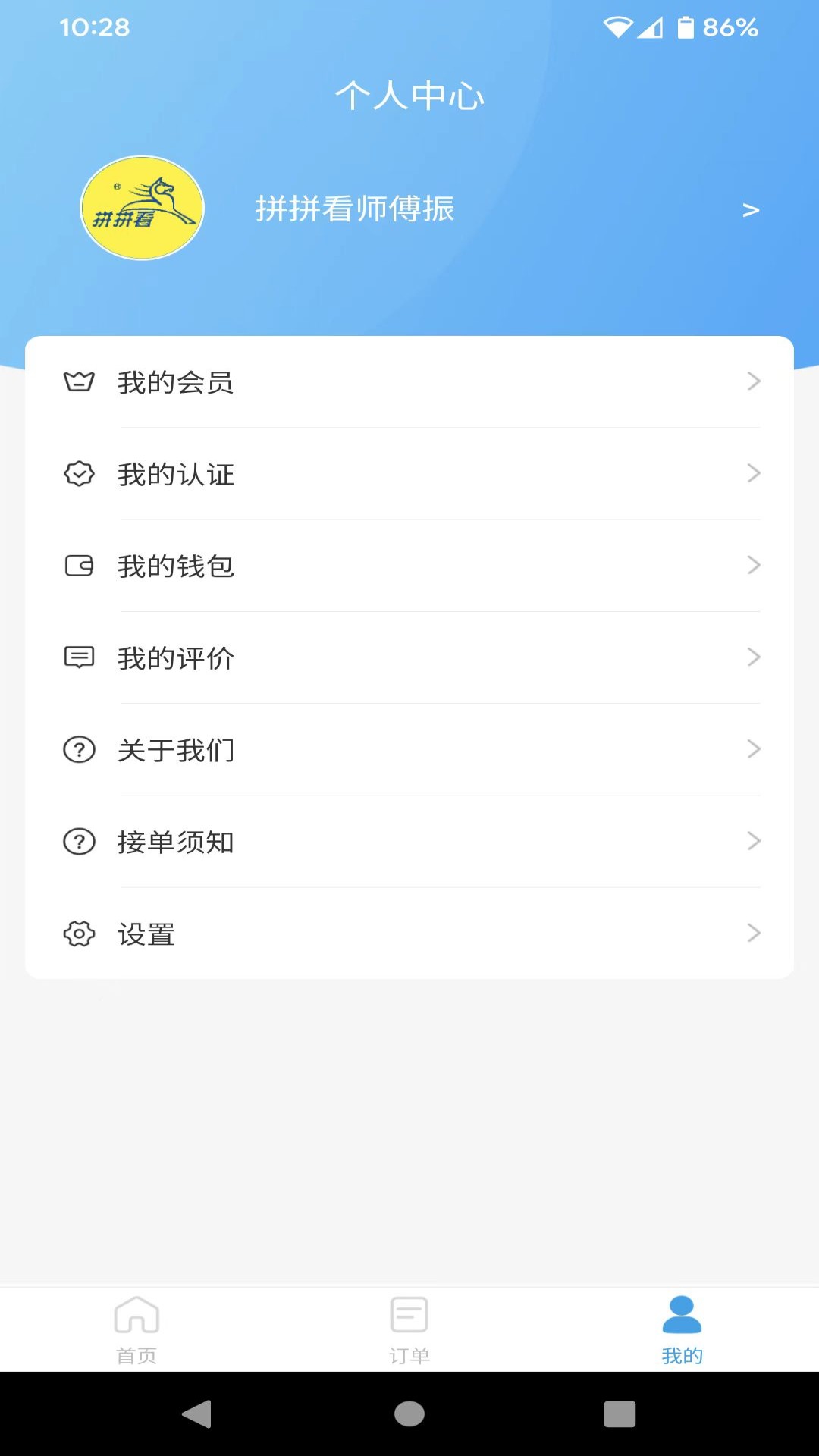Open 关于我们 about page
Image resolution: width=819 pixels, height=1456 pixels.
[409, 750]
